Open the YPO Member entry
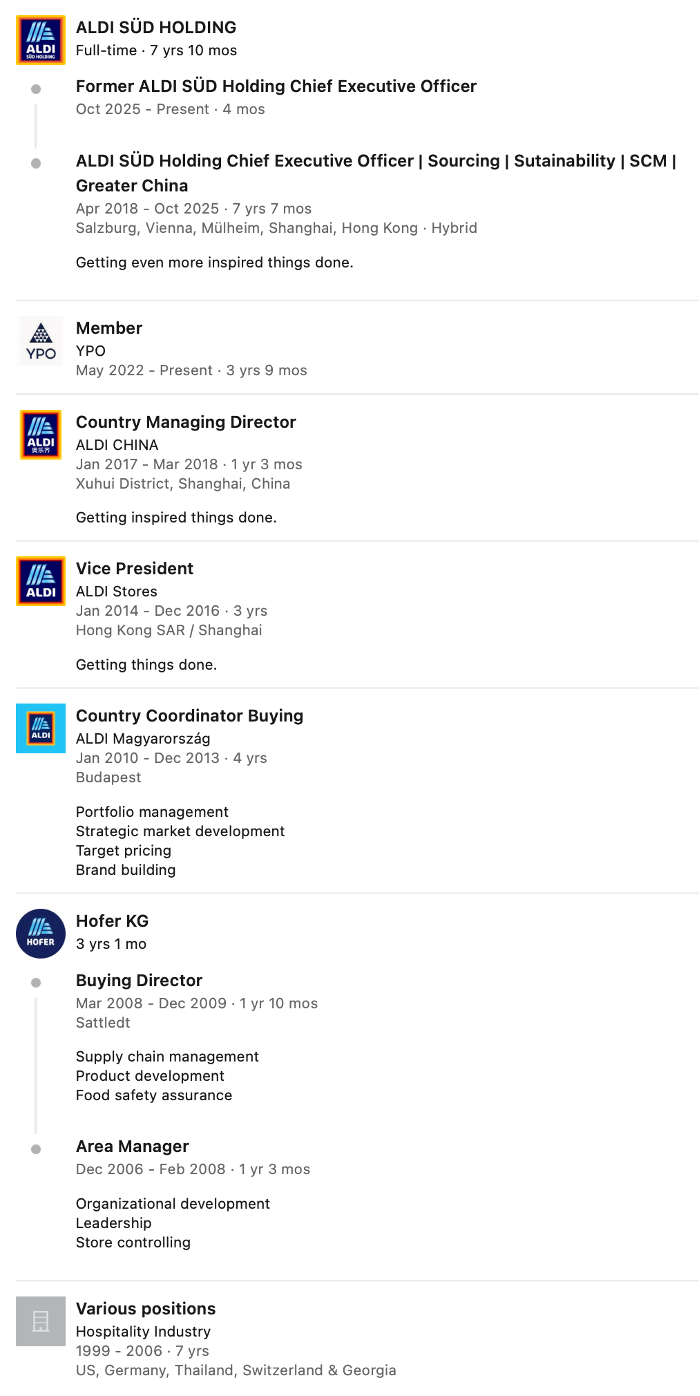Viewport: 700px width, 1396px height. click(109, 328)
